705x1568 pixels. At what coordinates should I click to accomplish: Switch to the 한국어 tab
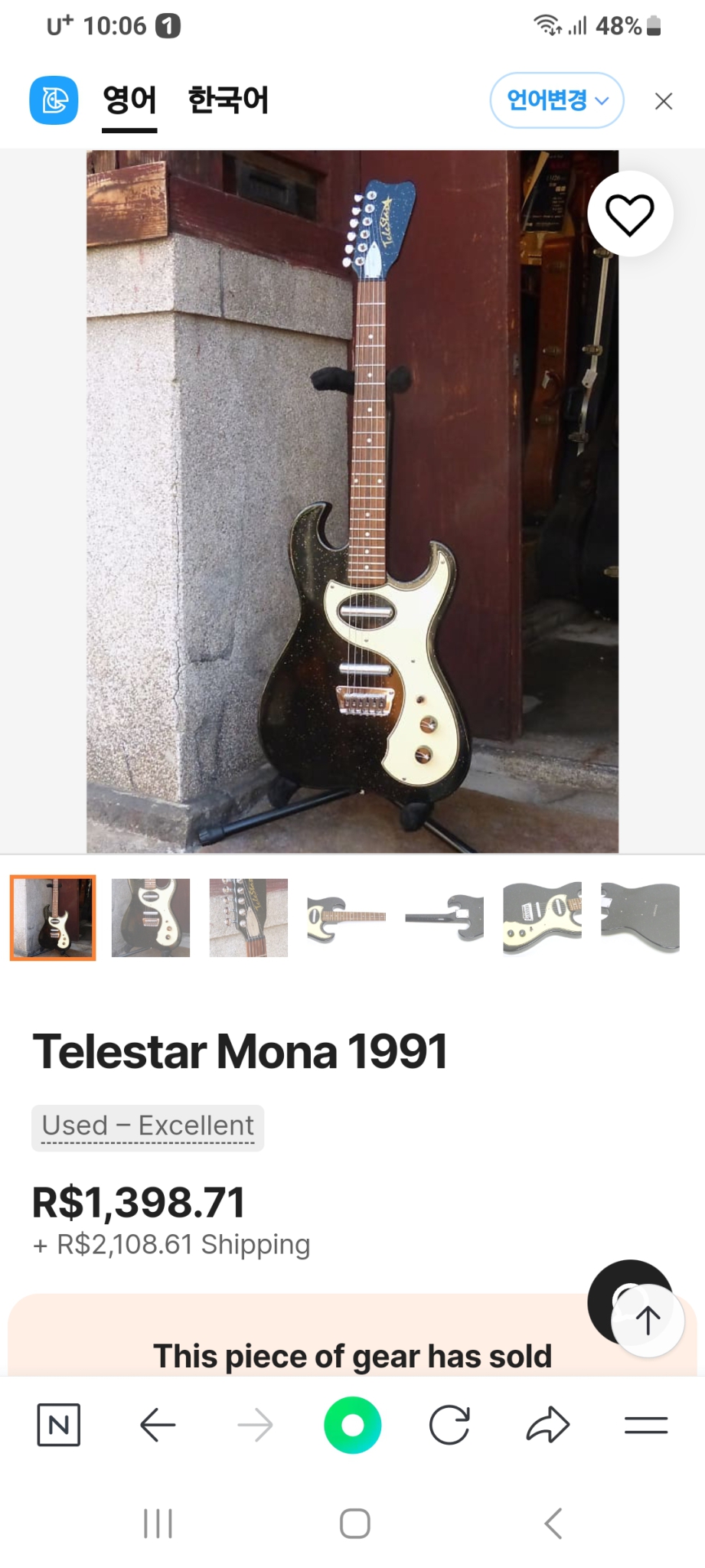point(228,100)
